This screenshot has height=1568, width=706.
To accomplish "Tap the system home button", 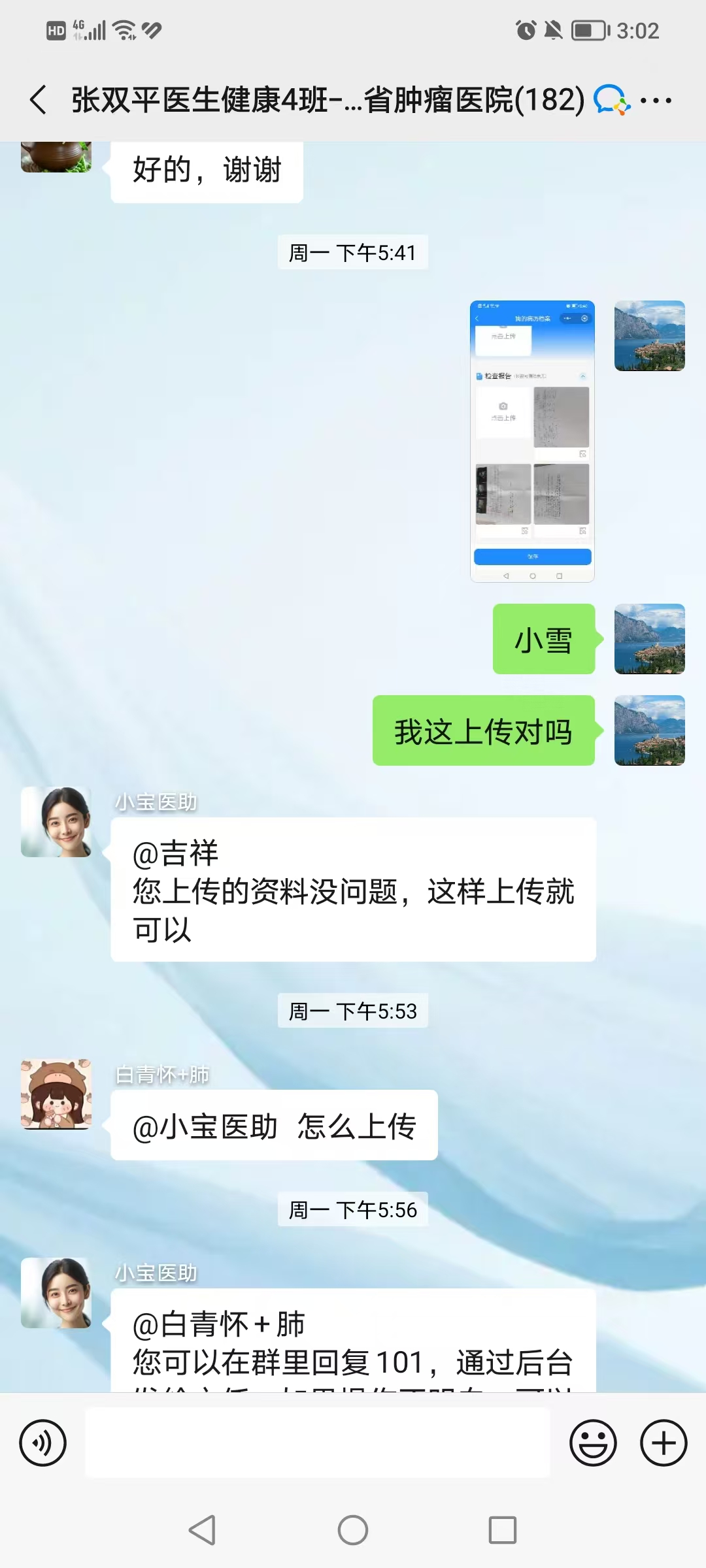I will point(353,1530).
